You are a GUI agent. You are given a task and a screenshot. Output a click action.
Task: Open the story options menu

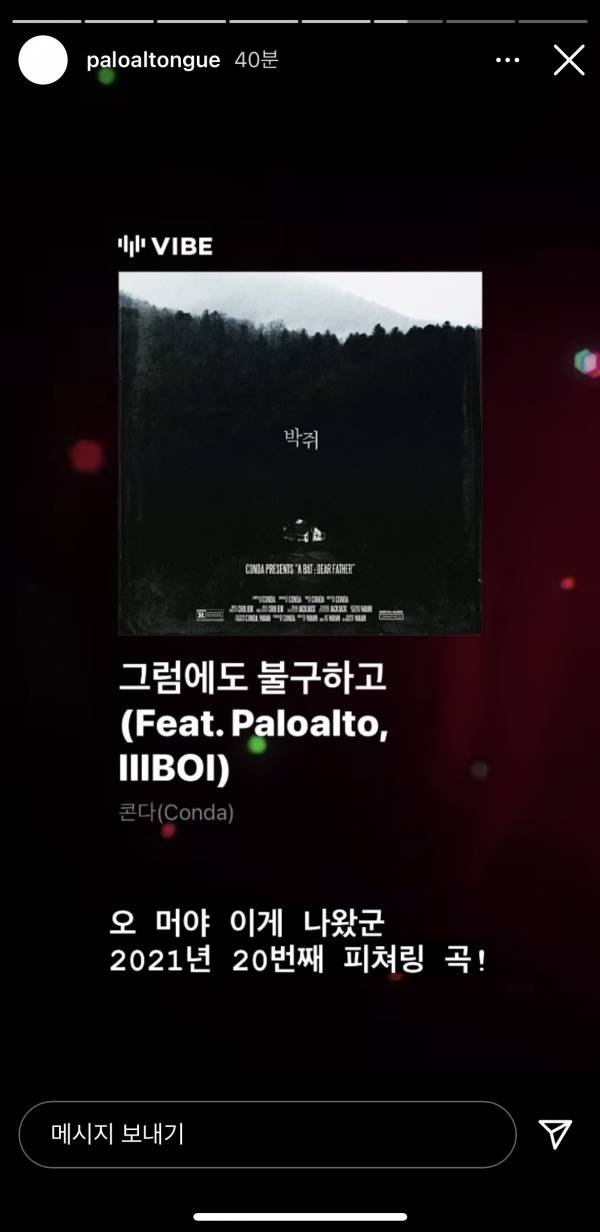click(508, 60)
